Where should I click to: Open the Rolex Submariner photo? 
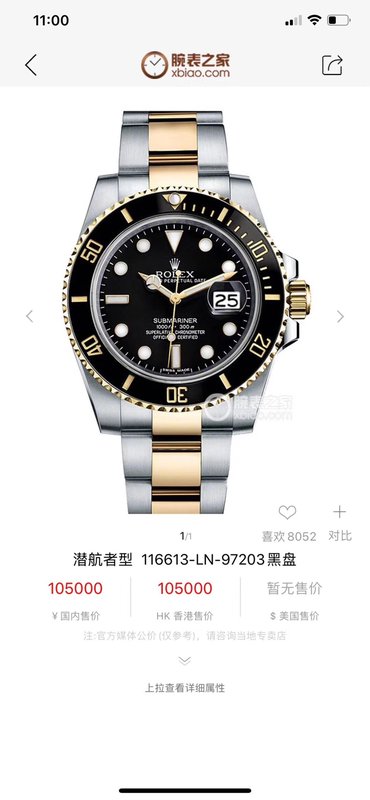[185, 312]
